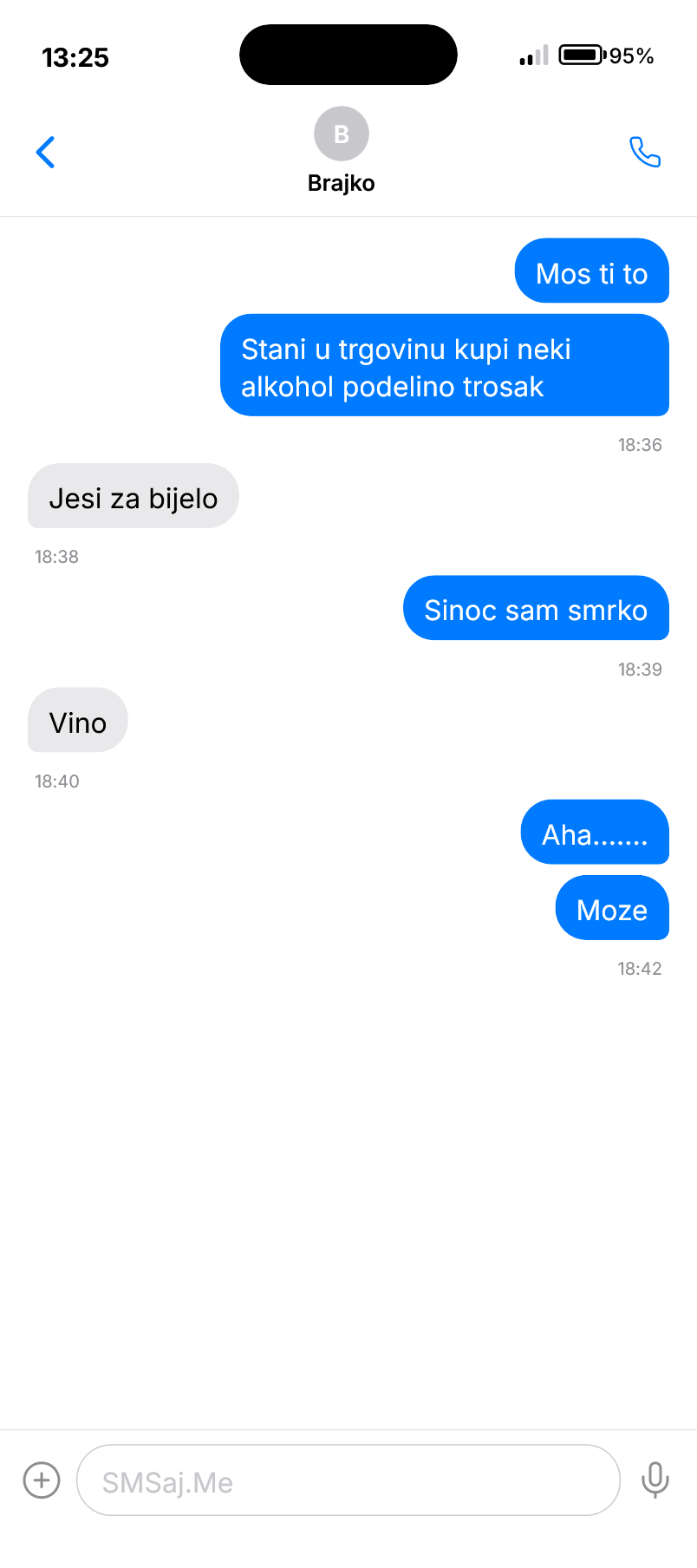Open Brajko's contact avatar
Image resolution: width=697 pixels, height=1568 pixels.
(x=341, y=134)
